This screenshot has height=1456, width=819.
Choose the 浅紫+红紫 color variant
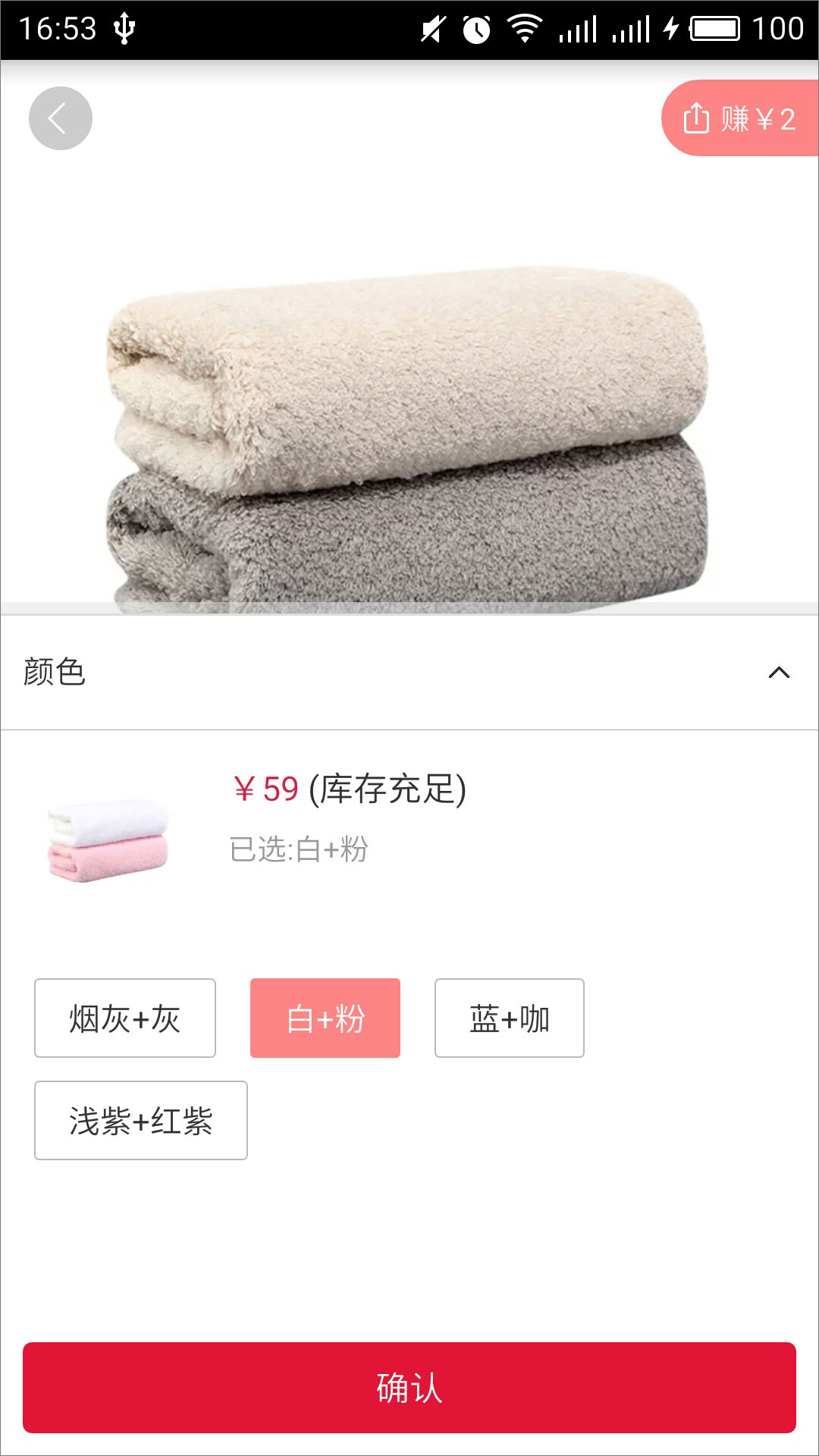coord(140,1121)
